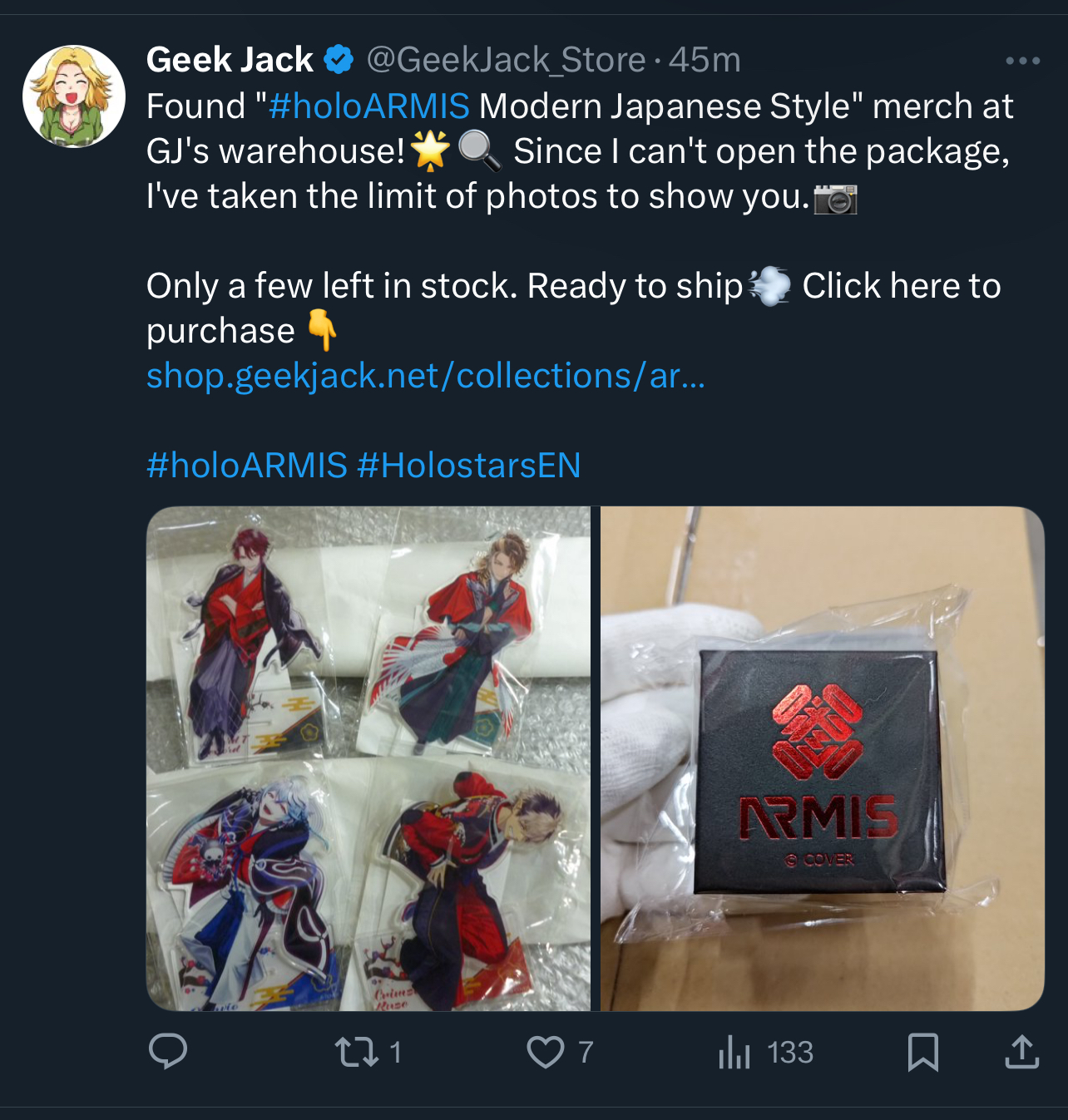Share this tweet
This screenshot has width=1068, height=1120.
pos(1021,1052)
